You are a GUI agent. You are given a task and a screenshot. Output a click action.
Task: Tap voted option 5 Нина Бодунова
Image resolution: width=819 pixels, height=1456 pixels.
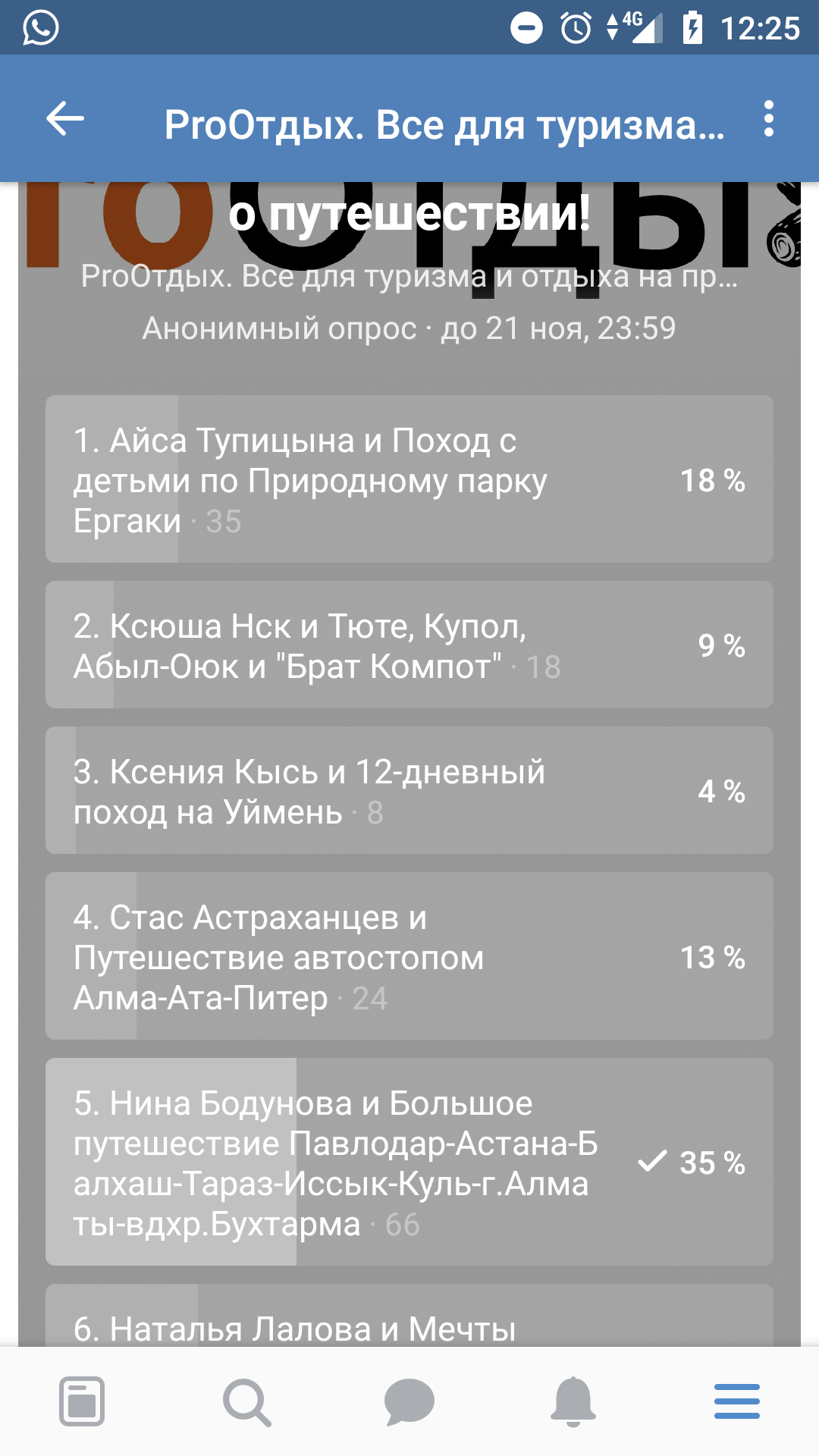coord(409,1162)
